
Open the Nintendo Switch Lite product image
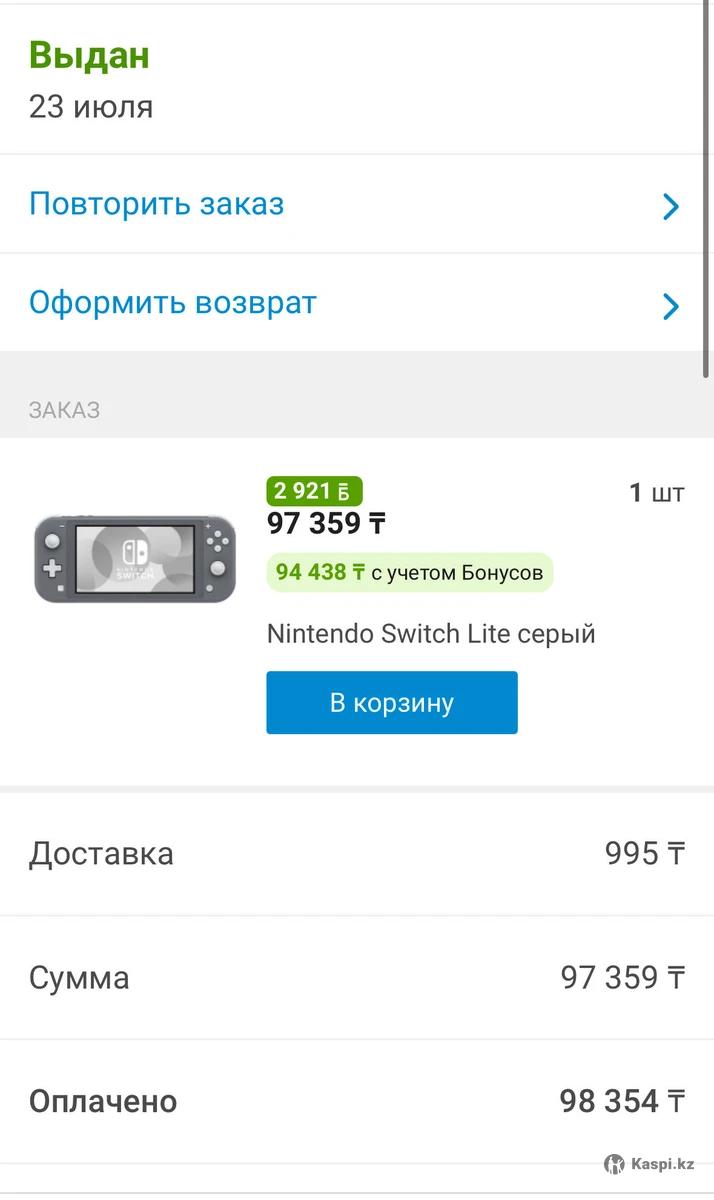pyautogui.click(x=135, y=558)
